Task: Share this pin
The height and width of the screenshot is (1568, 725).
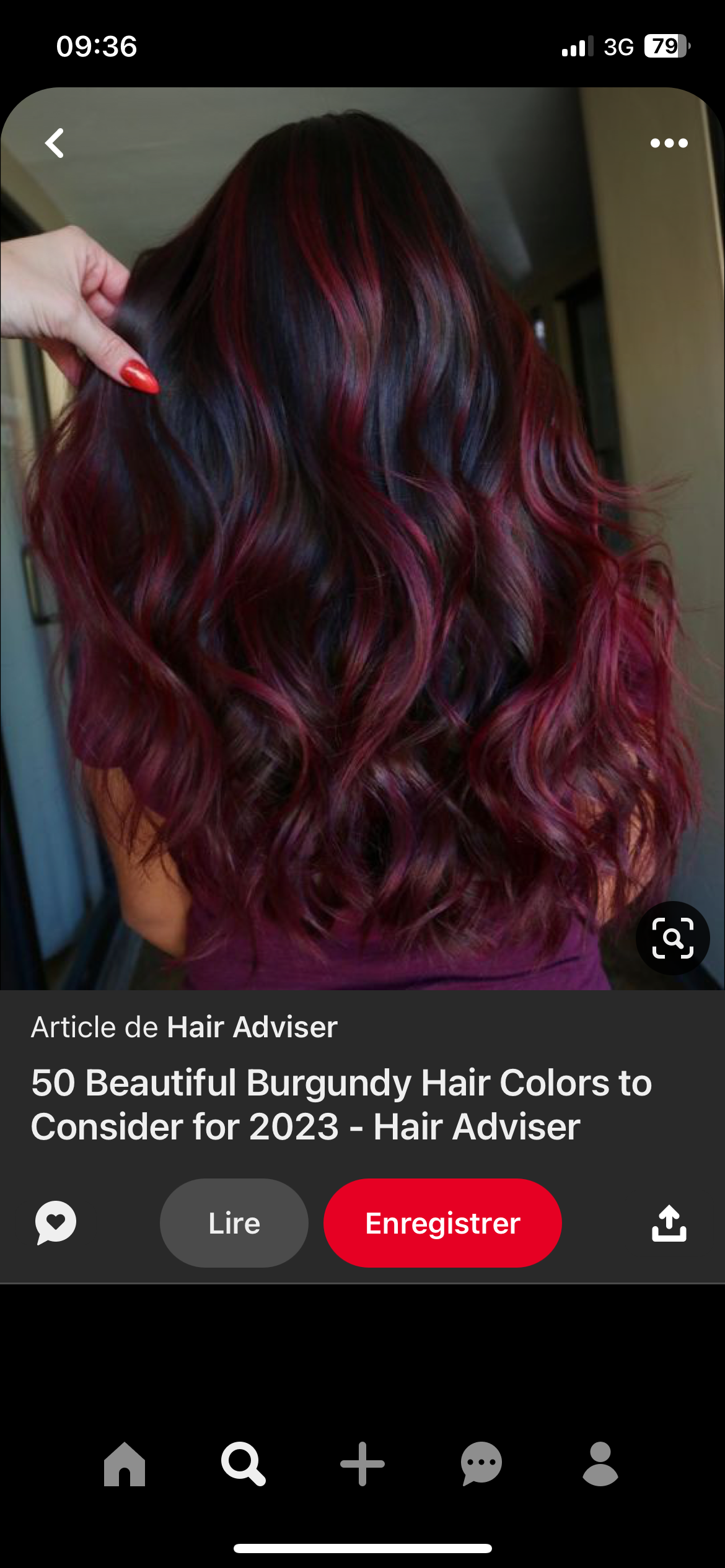Action: (669, 1223)
